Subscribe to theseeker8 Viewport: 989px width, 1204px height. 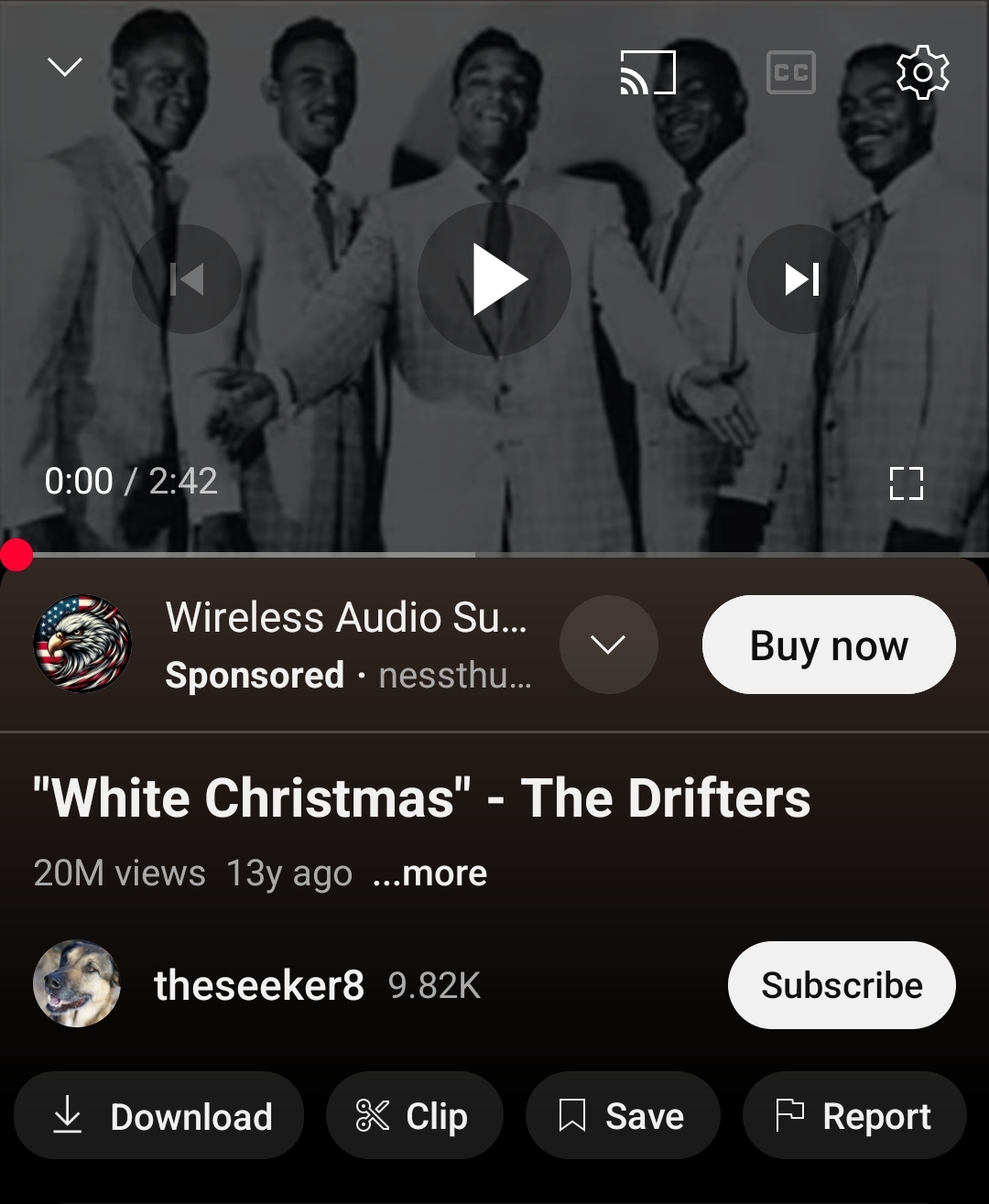tap(842, 985)
